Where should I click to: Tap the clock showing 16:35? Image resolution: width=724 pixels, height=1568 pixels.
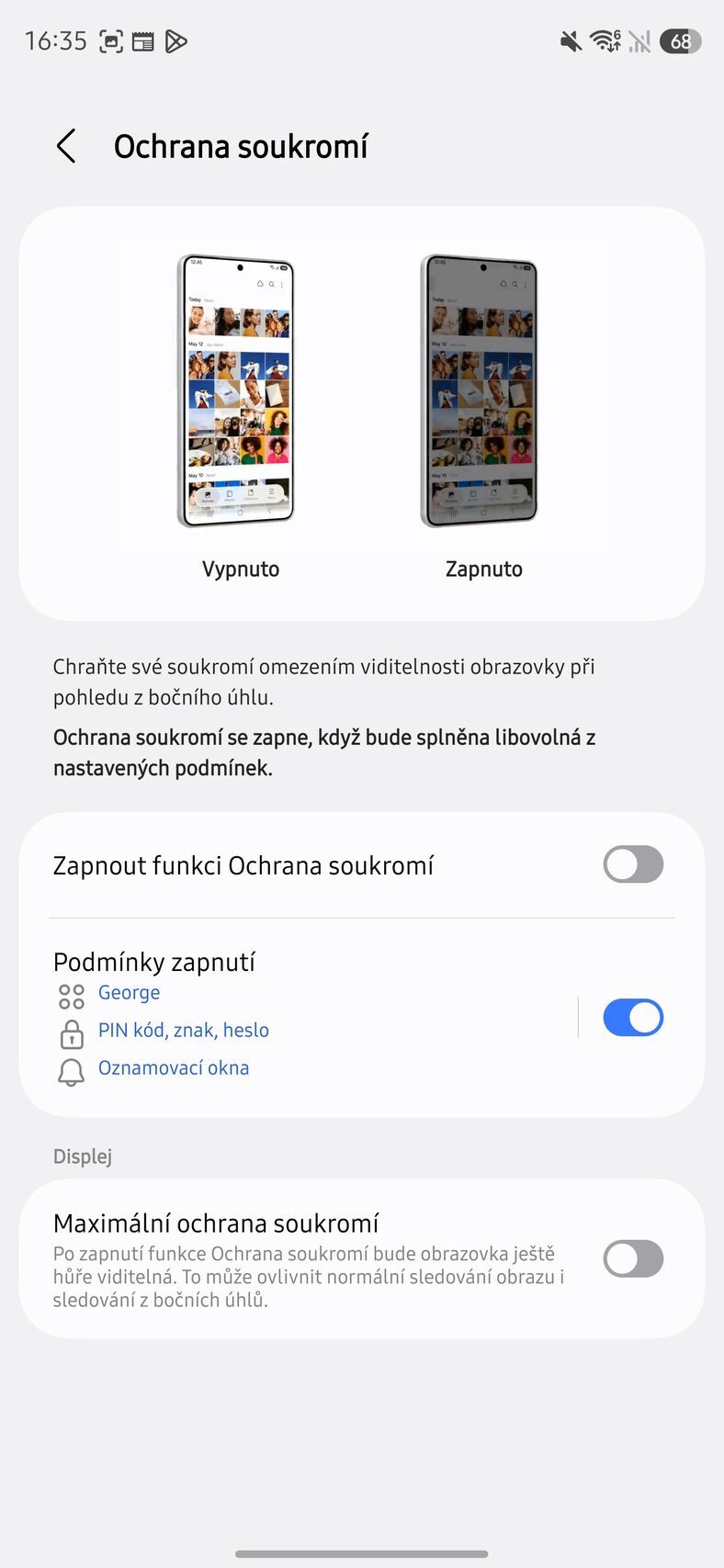coord(55,40)
